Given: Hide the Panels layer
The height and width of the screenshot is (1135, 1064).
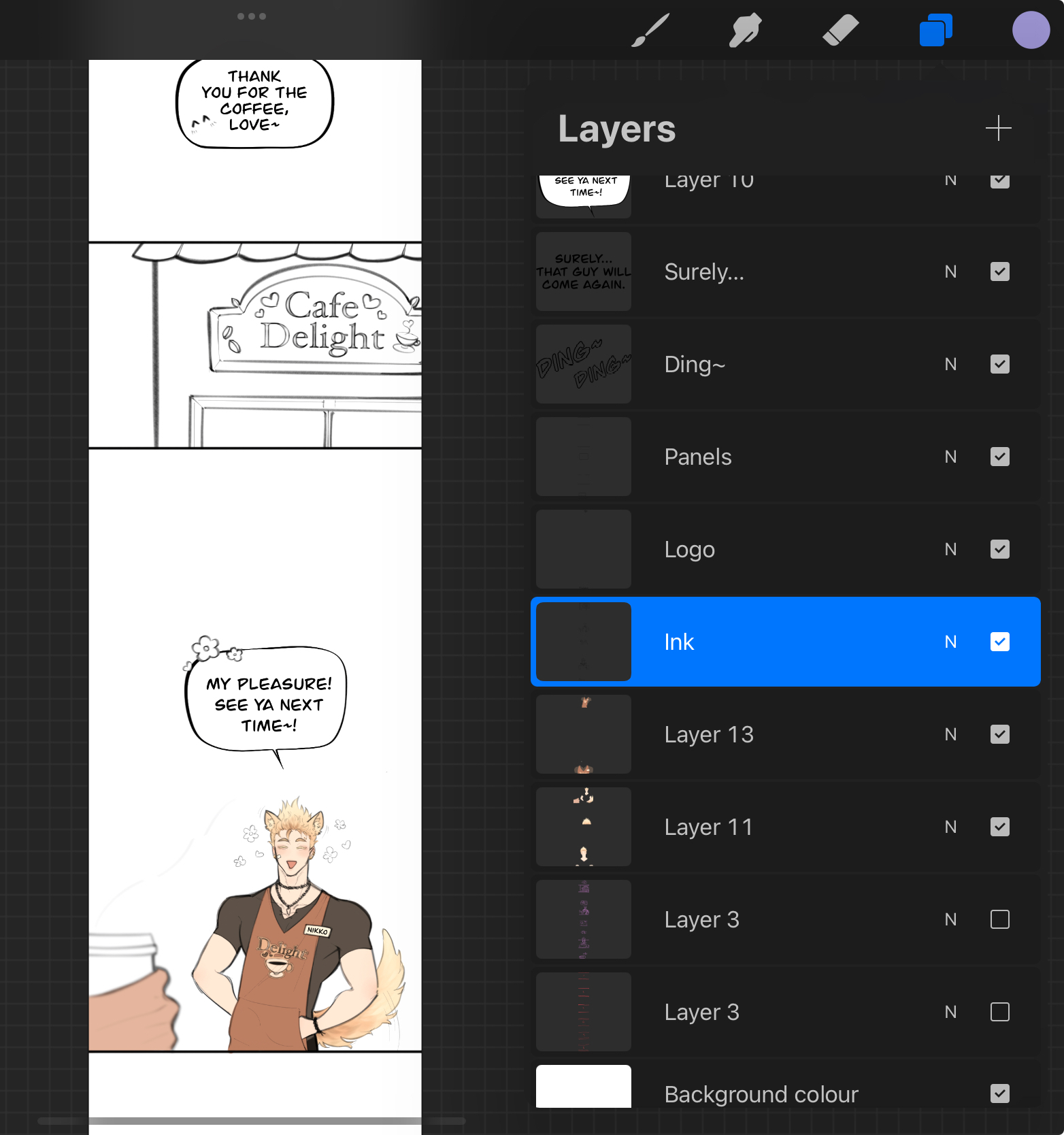Looking at the screenshot, I should coord(999,457).
